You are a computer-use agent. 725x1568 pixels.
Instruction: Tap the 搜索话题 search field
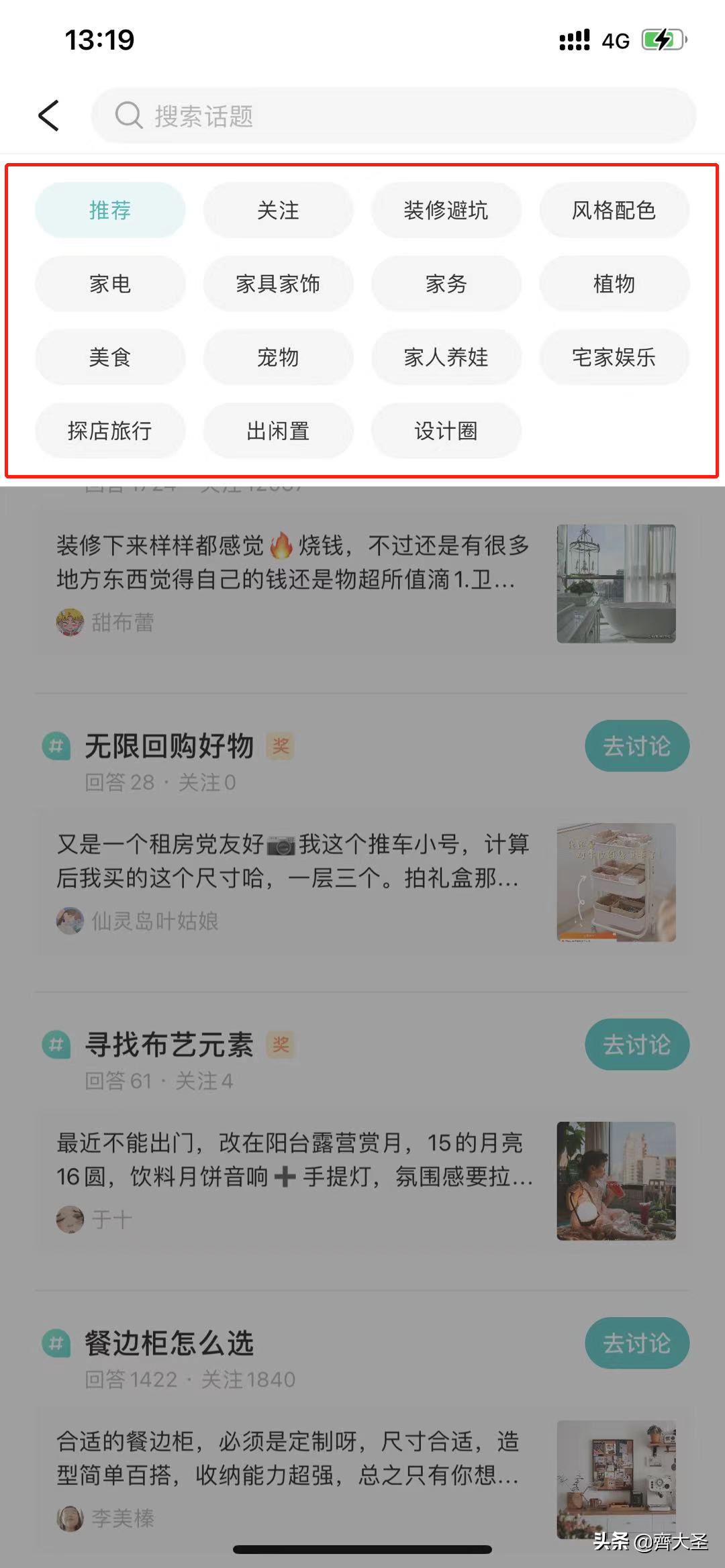(x=393, y=115)
